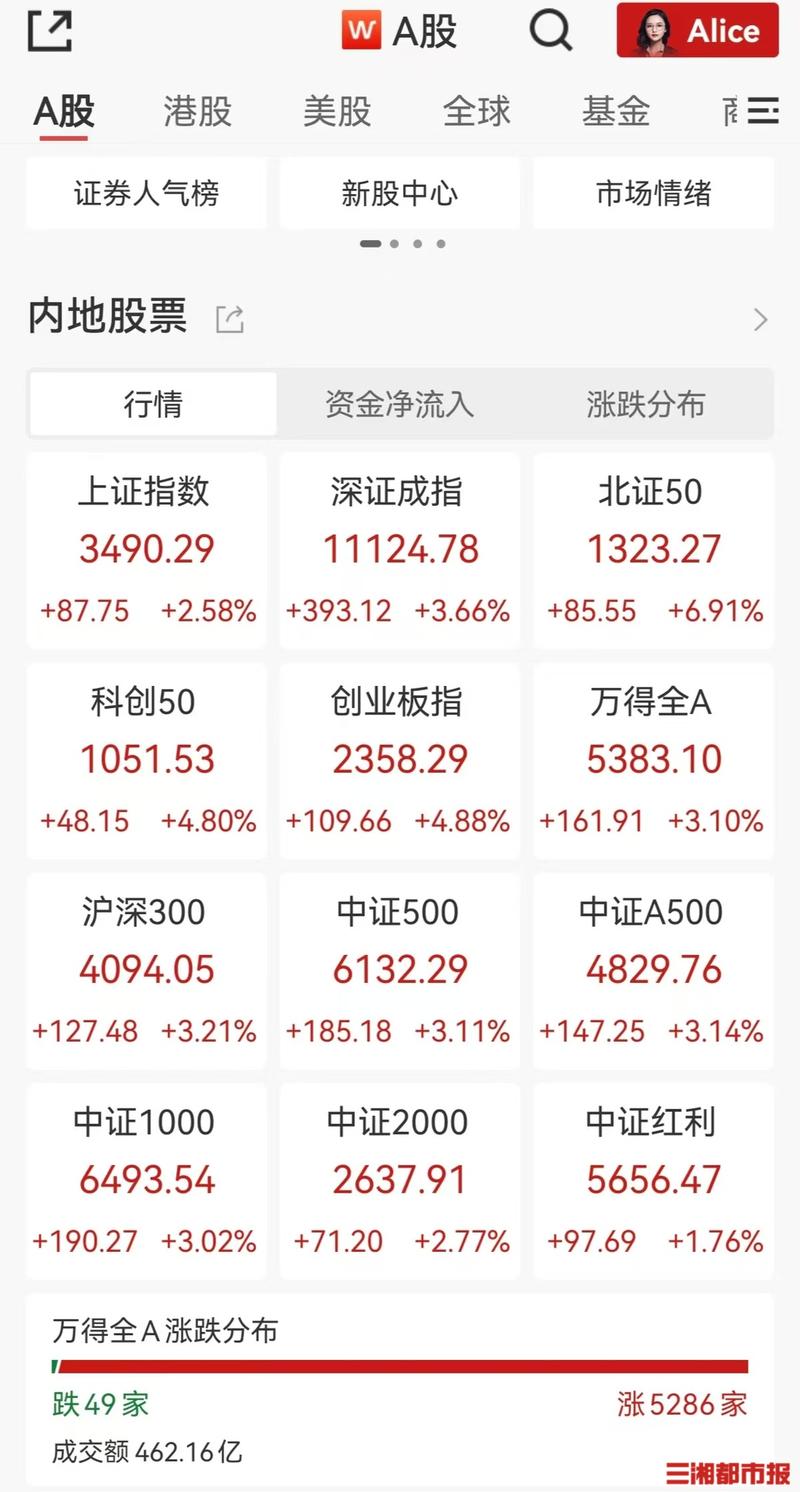The height and width of the screenshot is (1492, 800).
Task: Open the search magnifier icon
Action: point(550,30)
